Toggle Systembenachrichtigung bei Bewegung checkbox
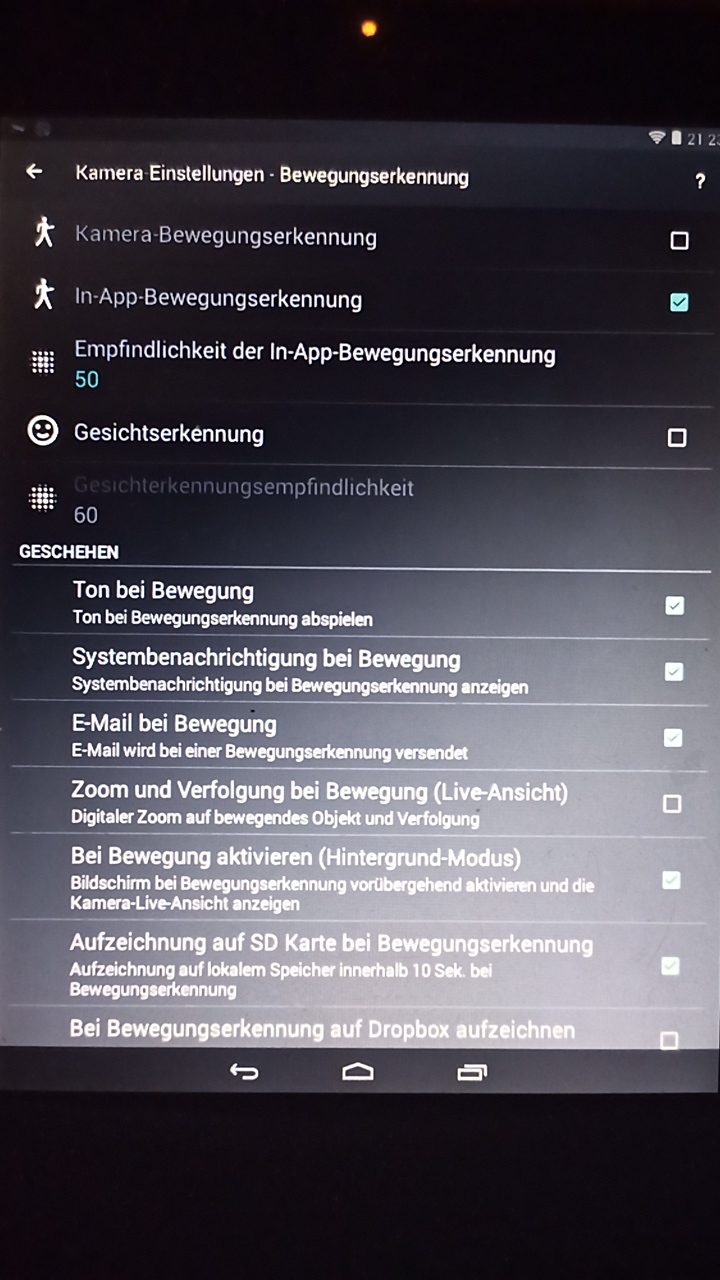This screenshot has width=720, height=1280. pyautogui.click(x=674, y=671)
